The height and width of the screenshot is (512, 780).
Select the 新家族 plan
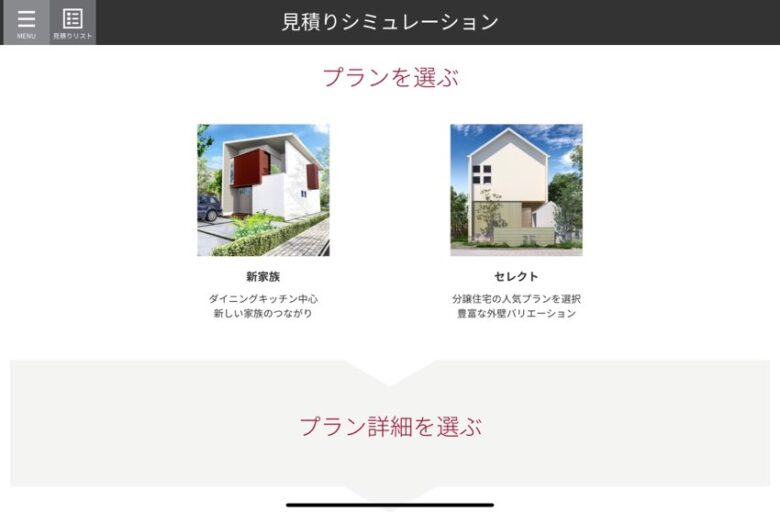[x=263, y=190]
